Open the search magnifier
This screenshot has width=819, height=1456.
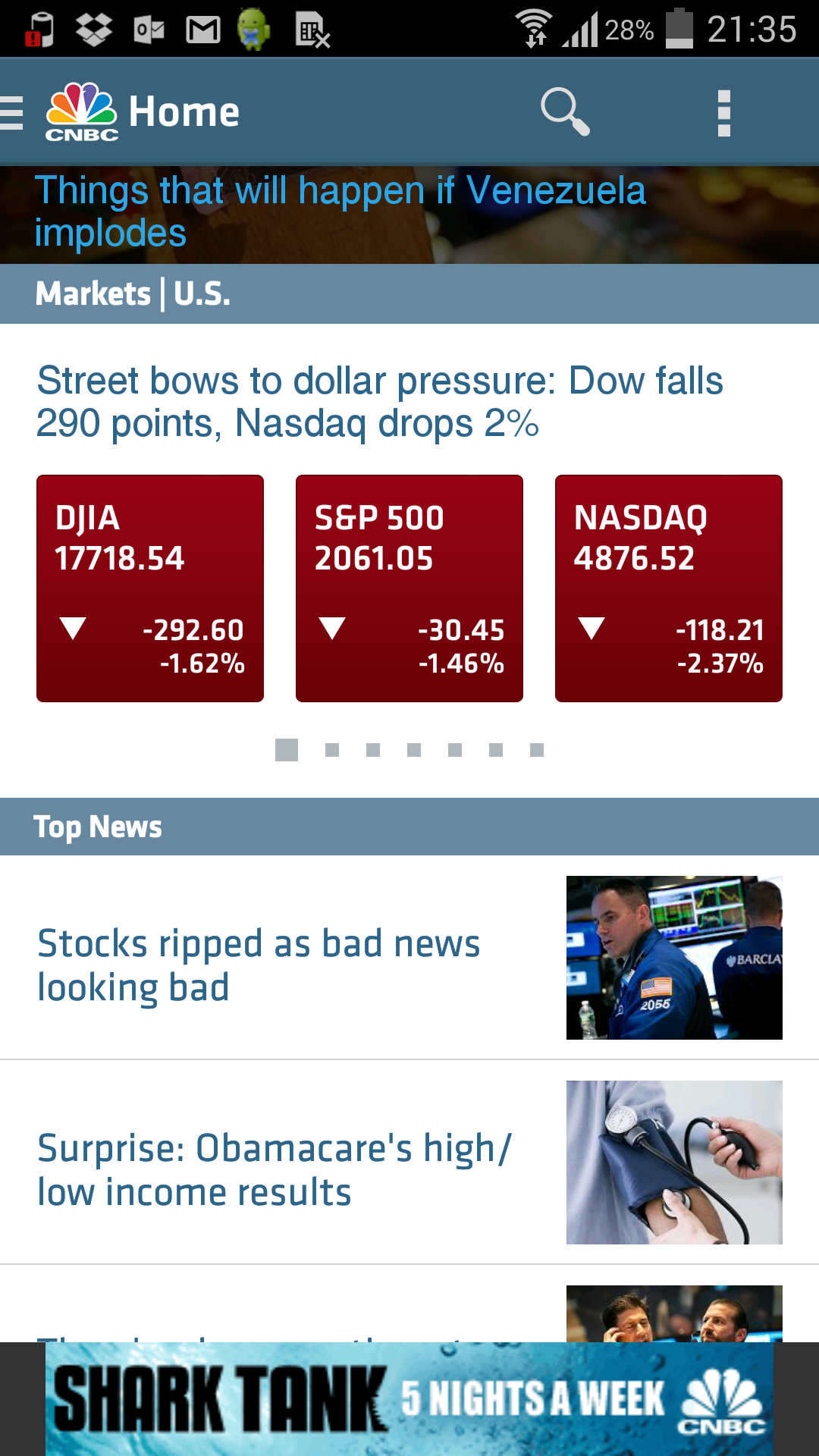click(565, 112)
